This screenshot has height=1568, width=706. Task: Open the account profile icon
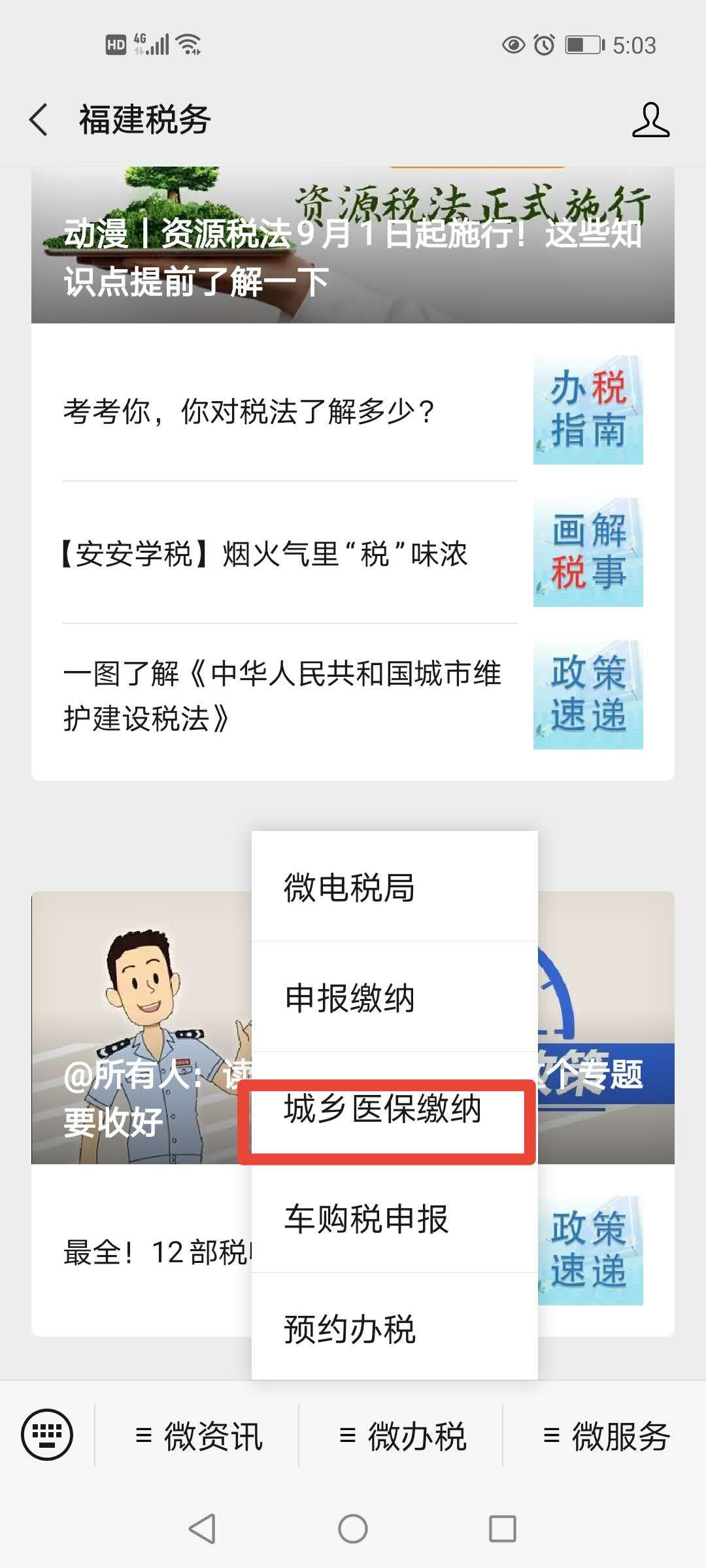650,120
